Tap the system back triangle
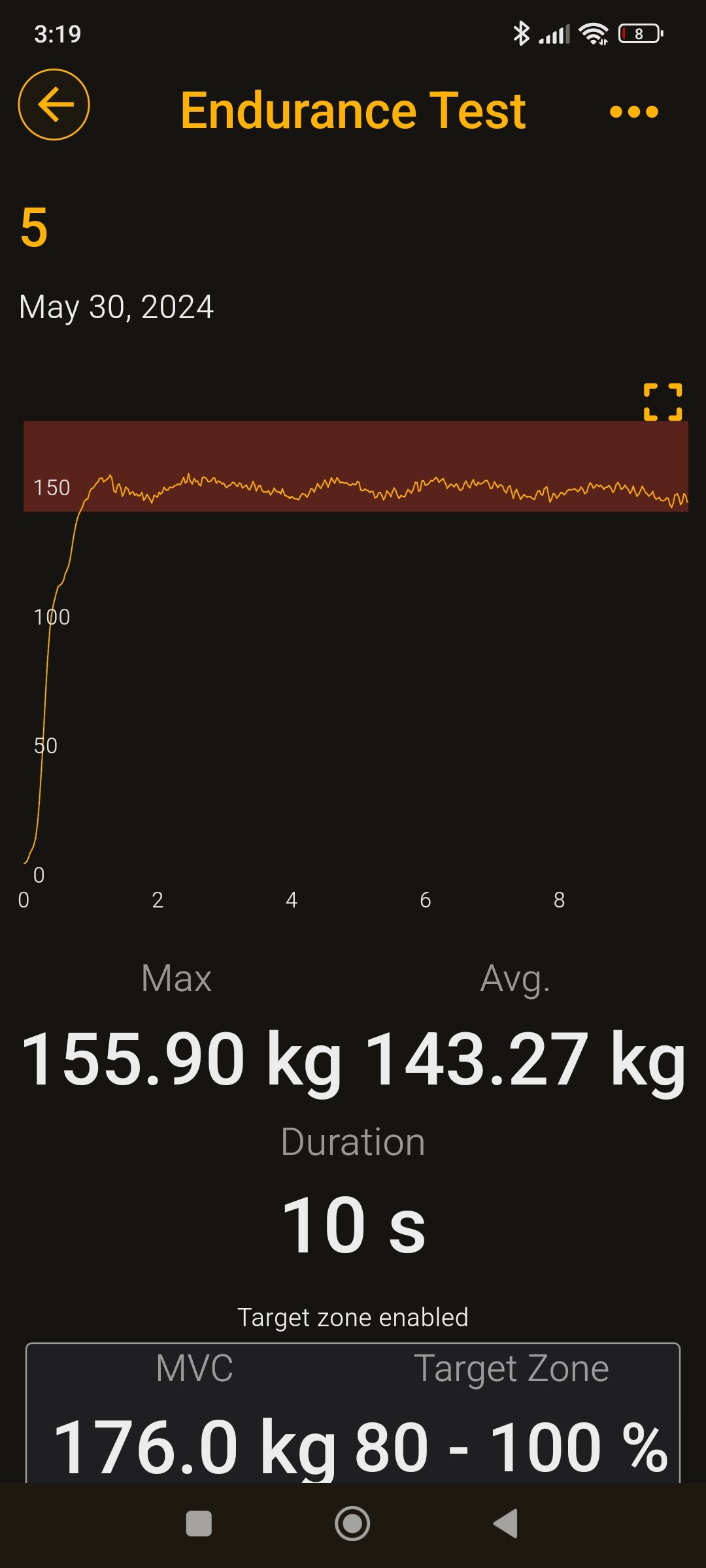 point(505,1524)
